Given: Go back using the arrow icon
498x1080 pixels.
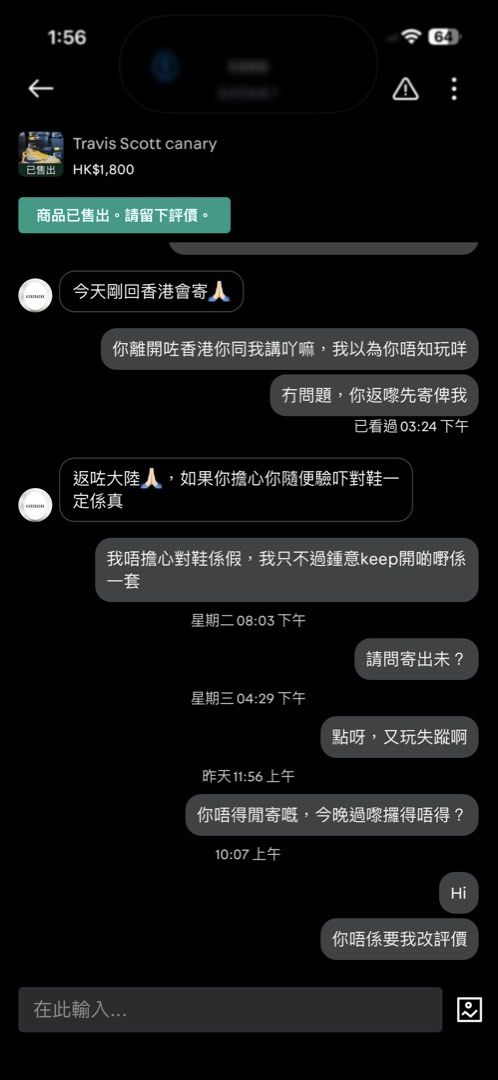Looking at the screenshot, I should [x=41, y=88].
